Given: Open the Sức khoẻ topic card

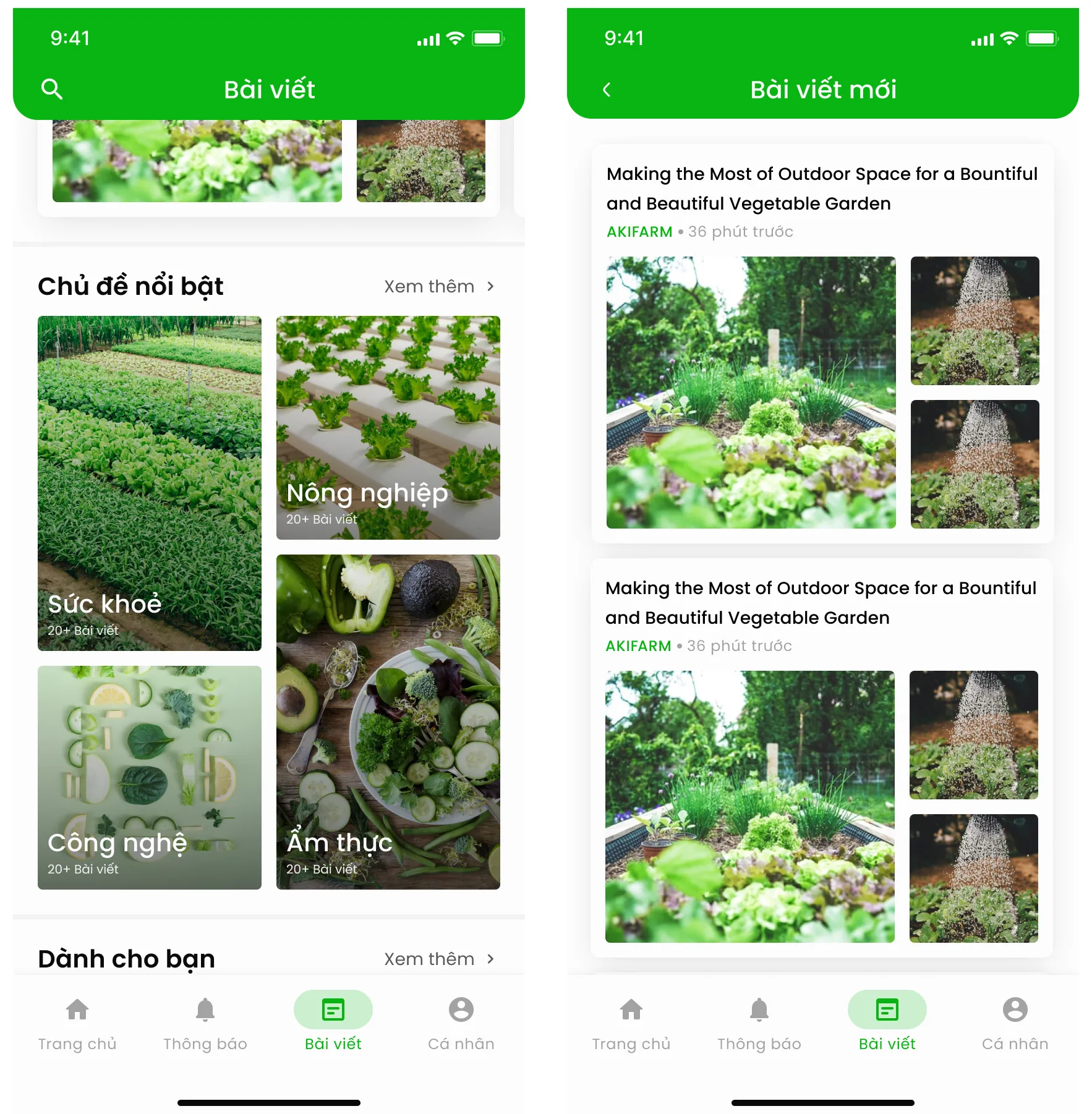Looking at the screenshot, I should click(149, 483).
